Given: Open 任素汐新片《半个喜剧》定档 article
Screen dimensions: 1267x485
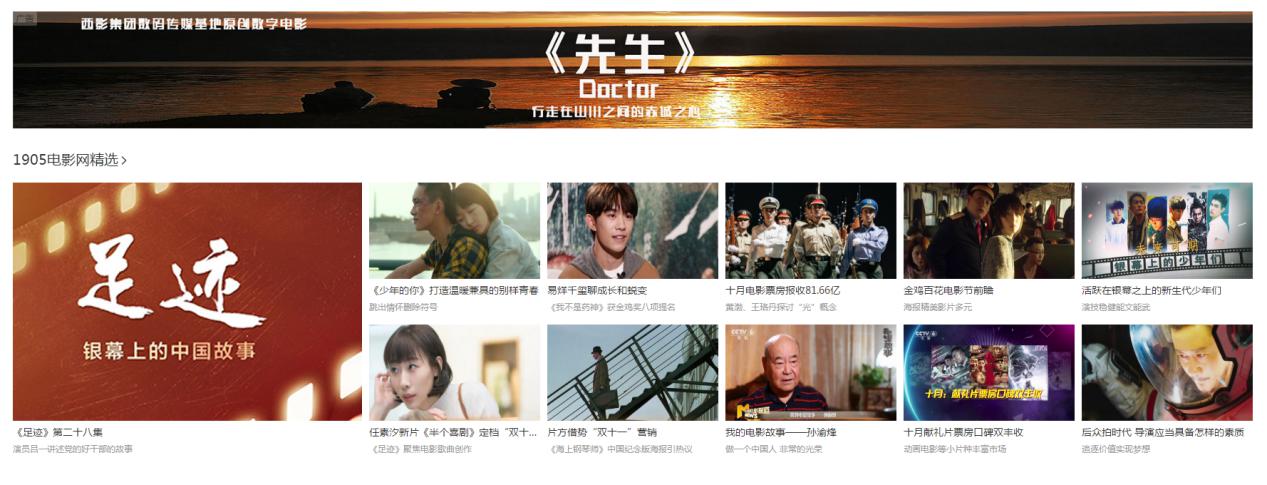Looking at the screenshot, I should (x=454, y=373).
